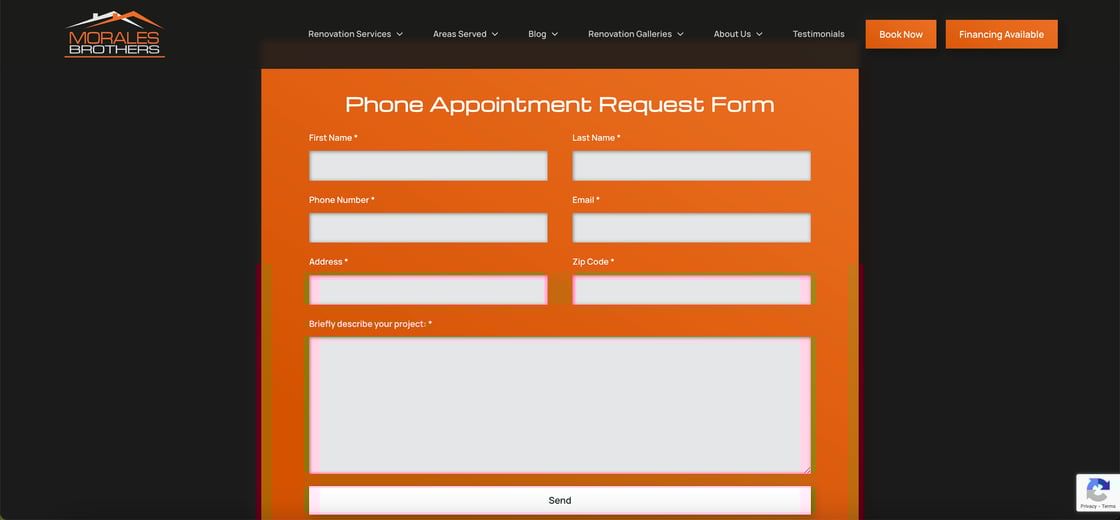Focus the First Name field
Viewport: 1120px width, 520px height.
click(x=428, y=166)
